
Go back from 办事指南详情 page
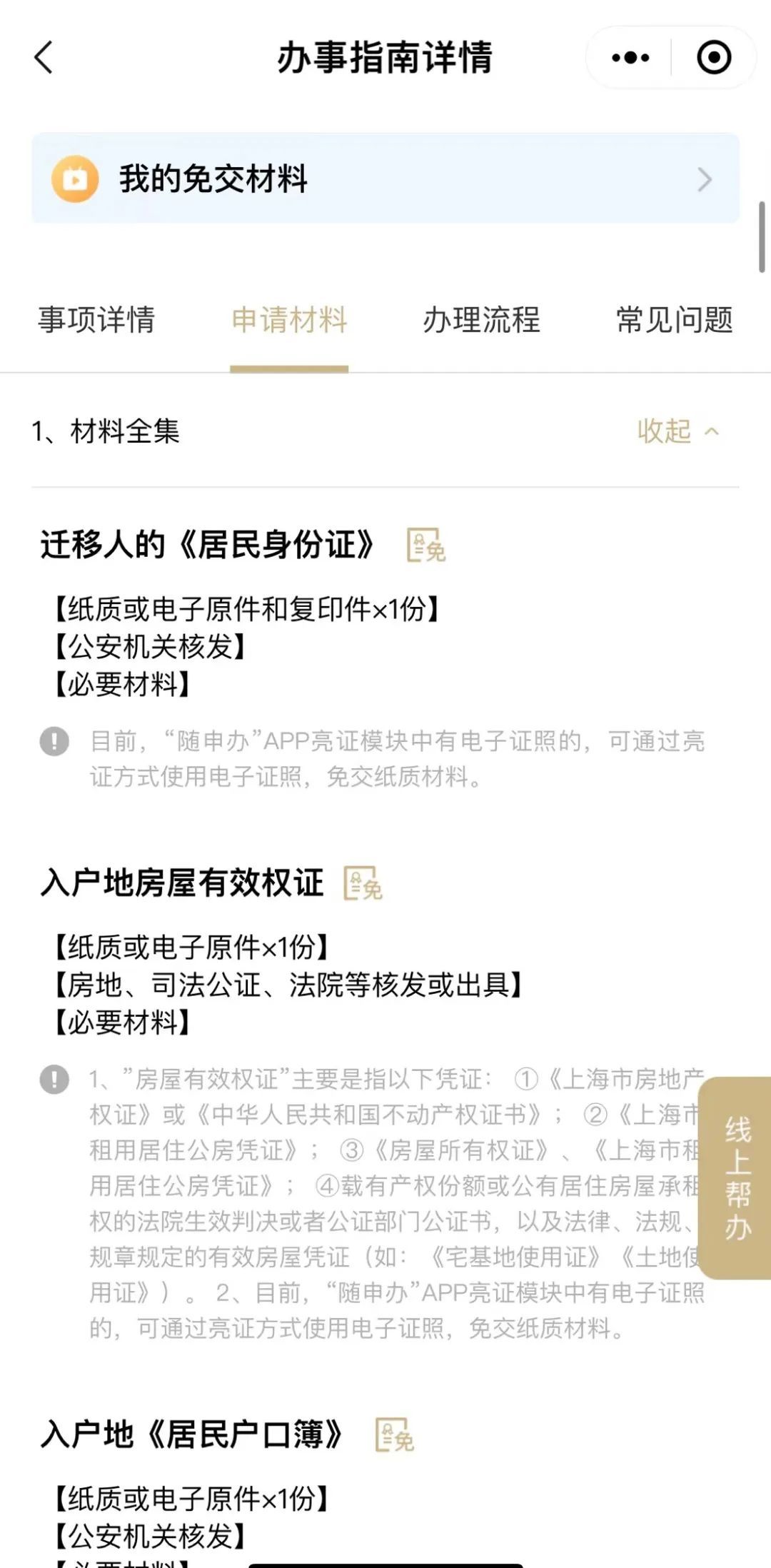tap(44, 57)
